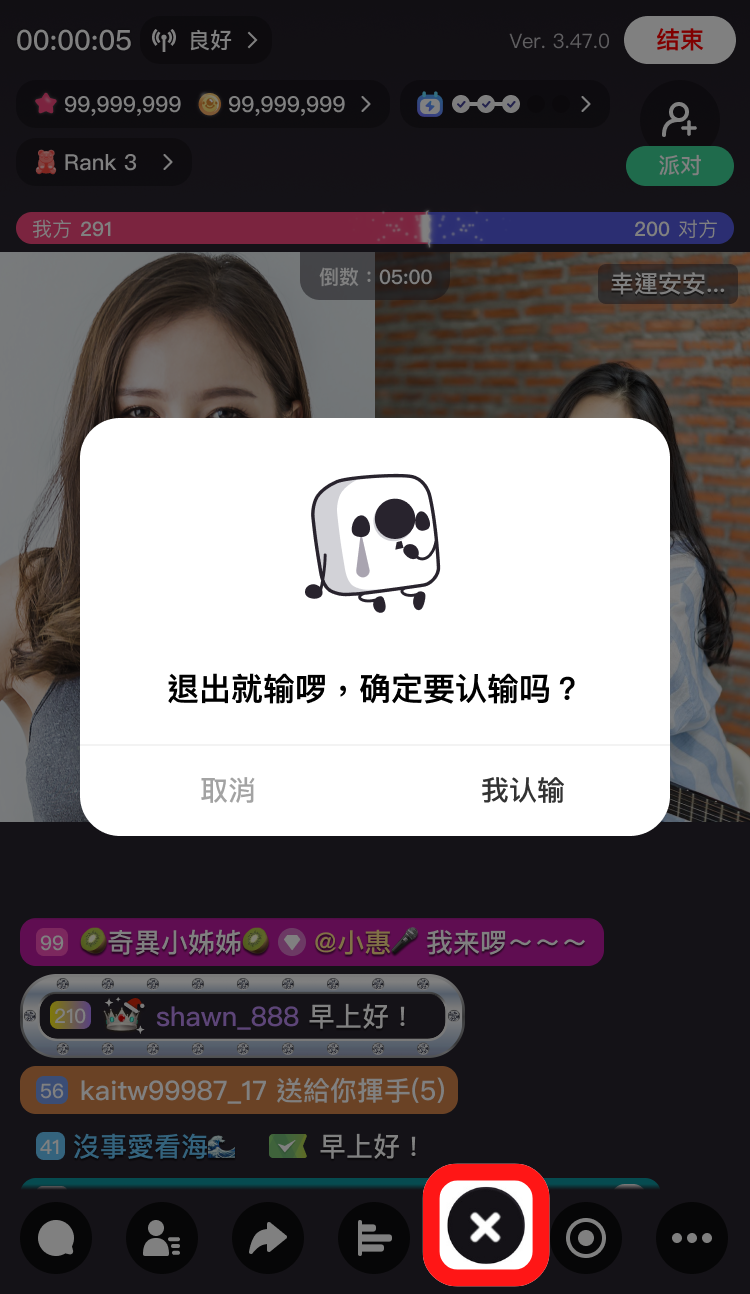Tap the record circle icon

[585, 1238]
